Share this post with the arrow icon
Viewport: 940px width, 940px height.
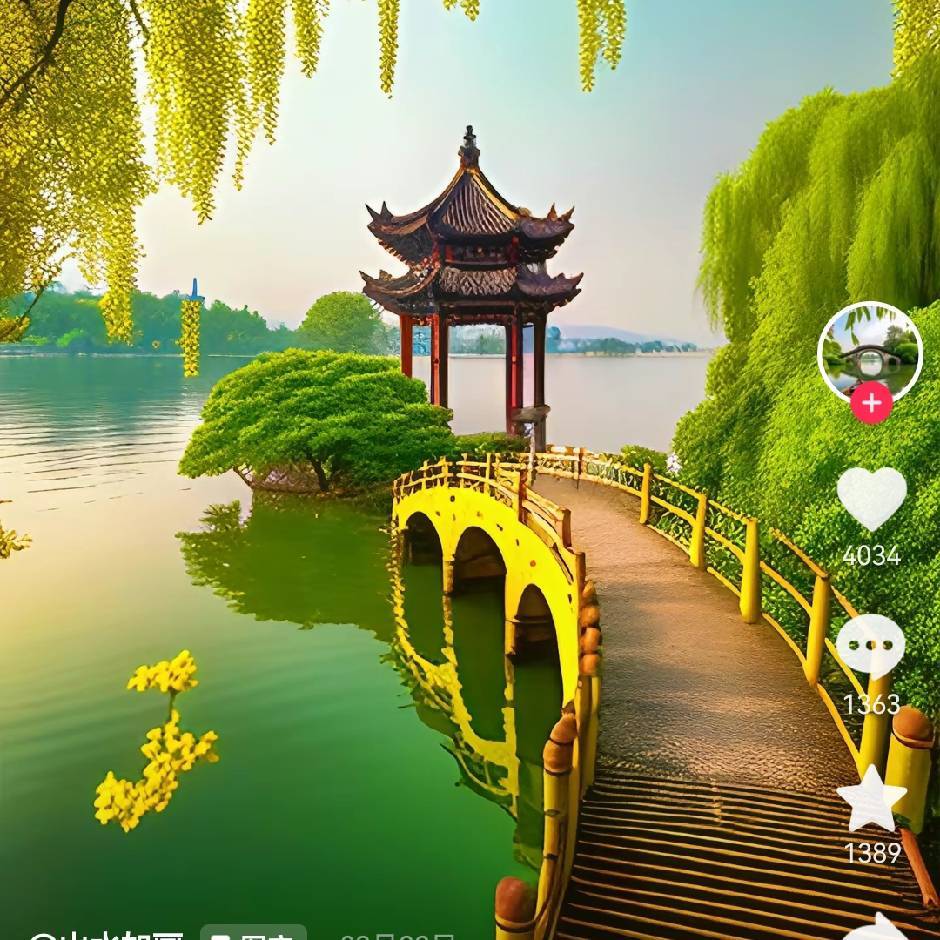876,928
